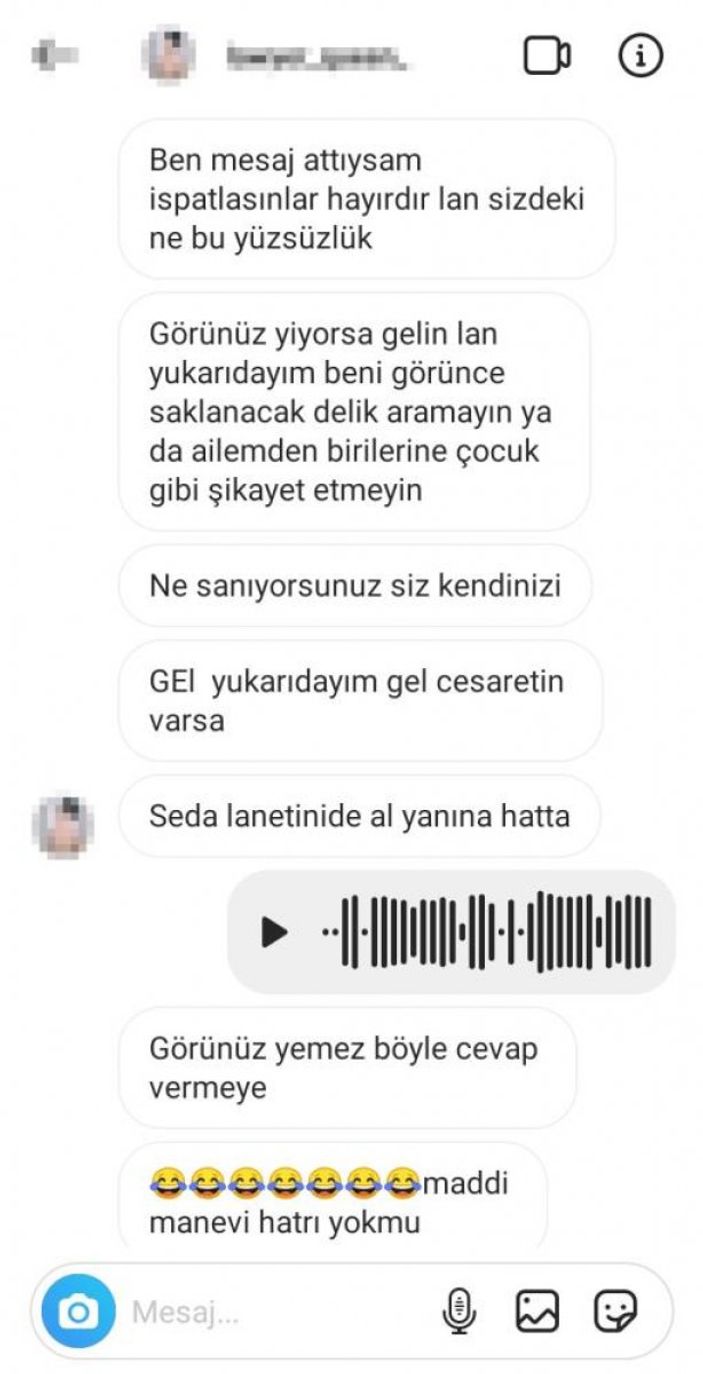Play the sent voice message
The height and width of the screenshot is (1374, 703).
click(273, 932)
